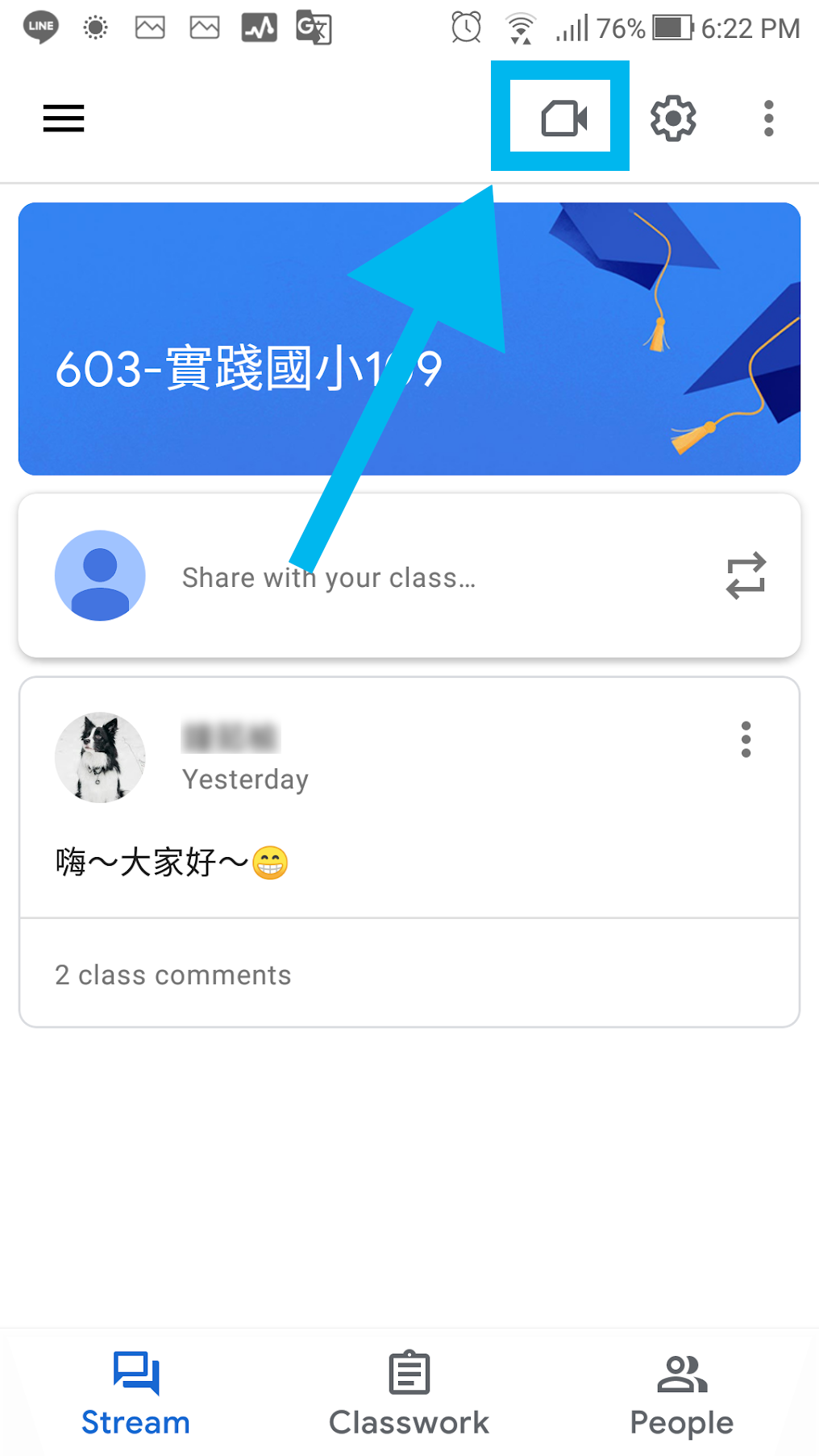The image size is (819, 1456).
Task: Open class settings gear
Action: 673,119
